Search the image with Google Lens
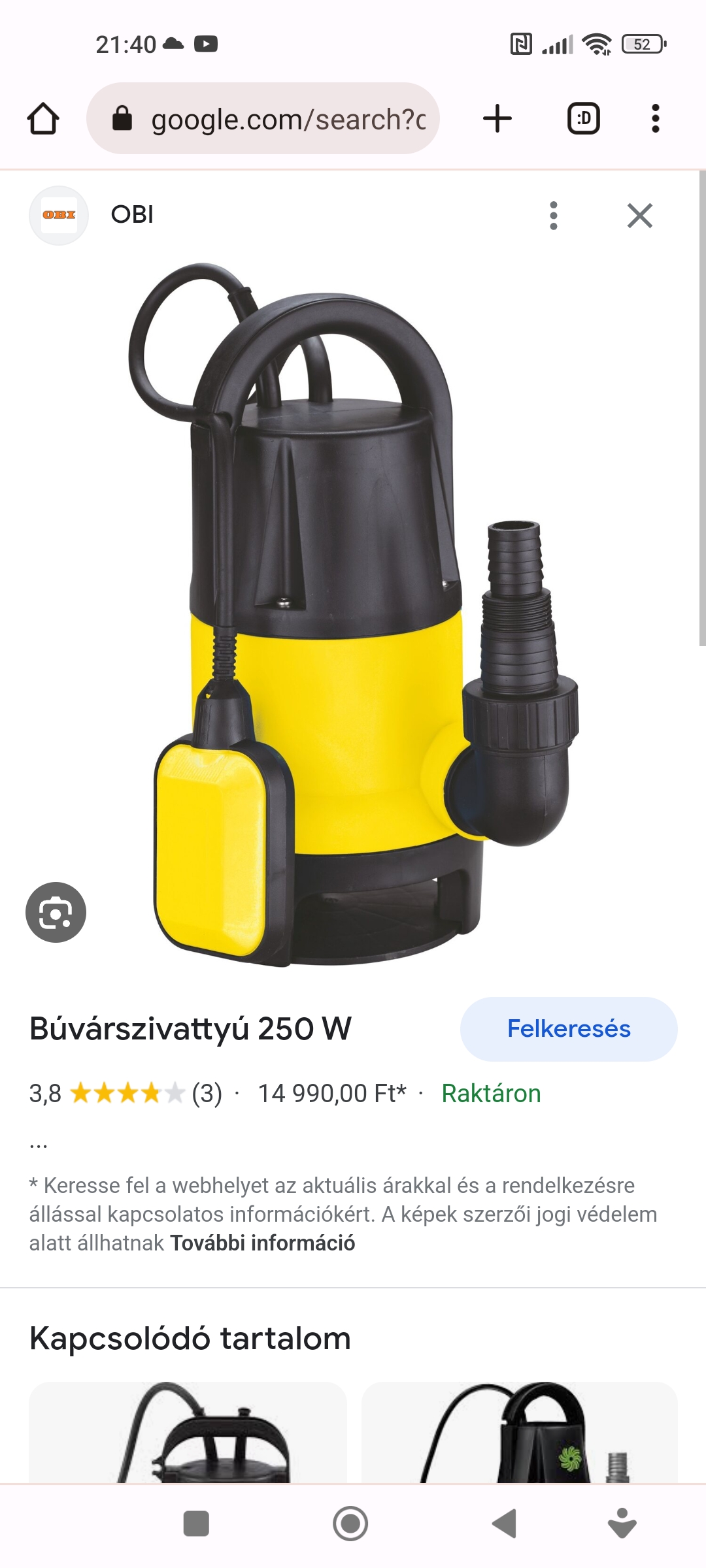This screenshot has height=1568, width=706. click(56, 912)
